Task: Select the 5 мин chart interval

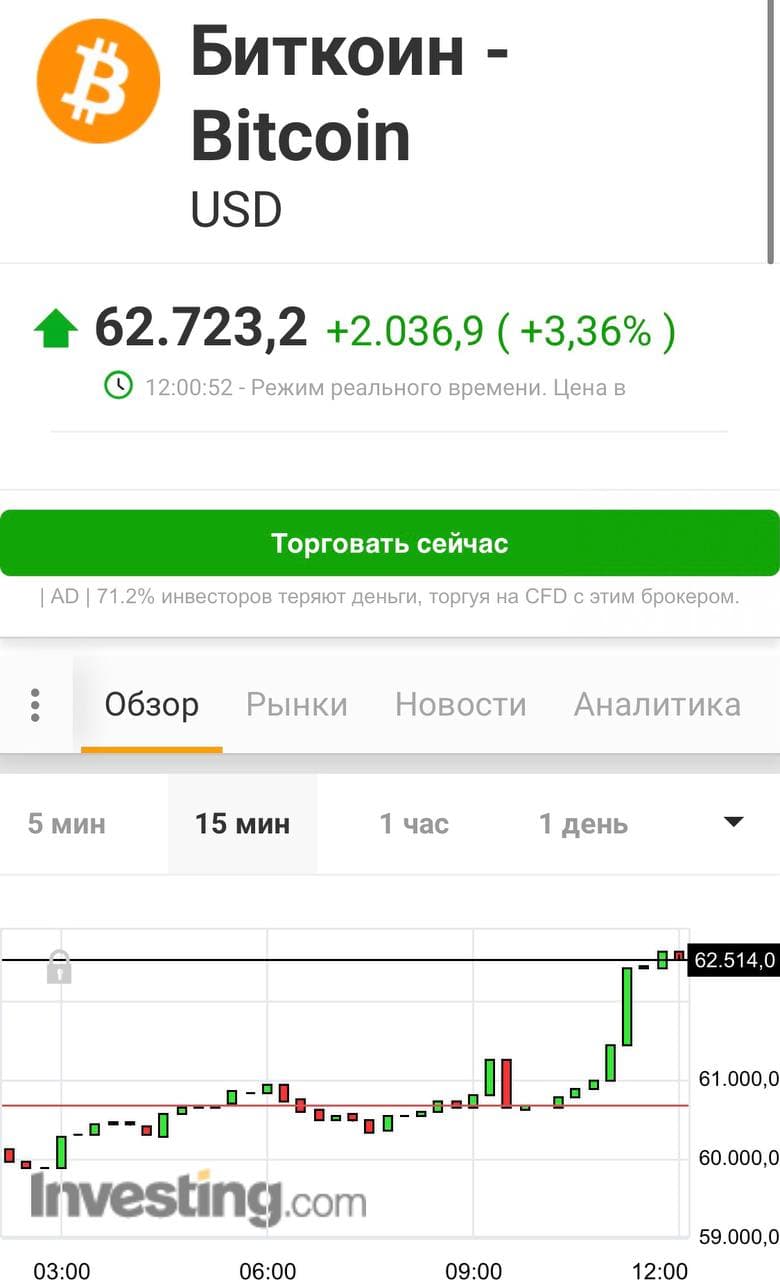Action: (67, 824)
